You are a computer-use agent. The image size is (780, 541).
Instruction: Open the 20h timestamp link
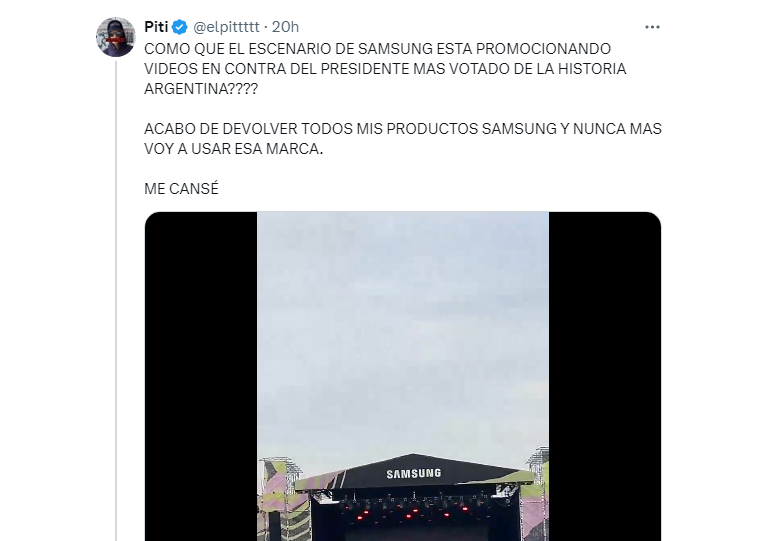click(x=285, y=27)
